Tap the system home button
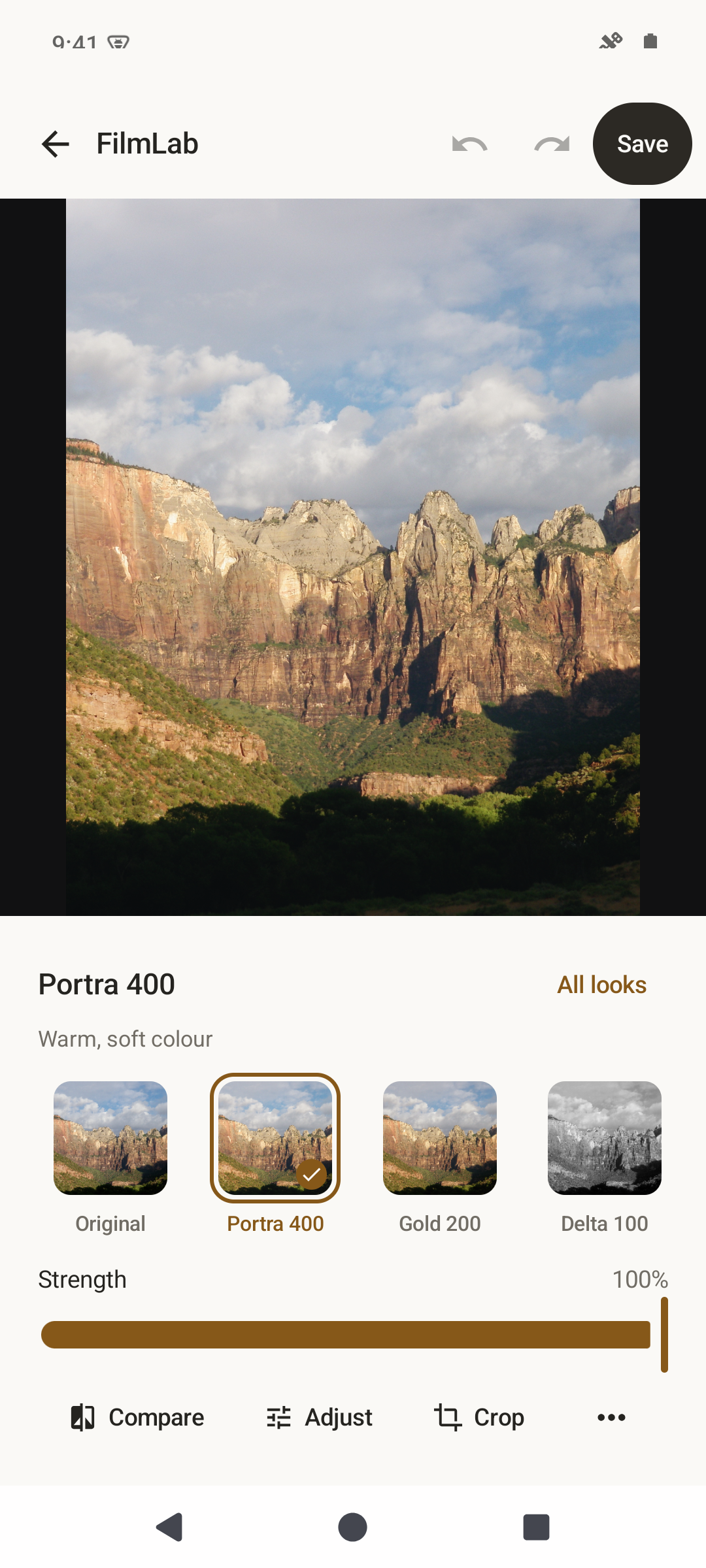This screenshot has height=1568, width=706. [x=352, y=1527]
